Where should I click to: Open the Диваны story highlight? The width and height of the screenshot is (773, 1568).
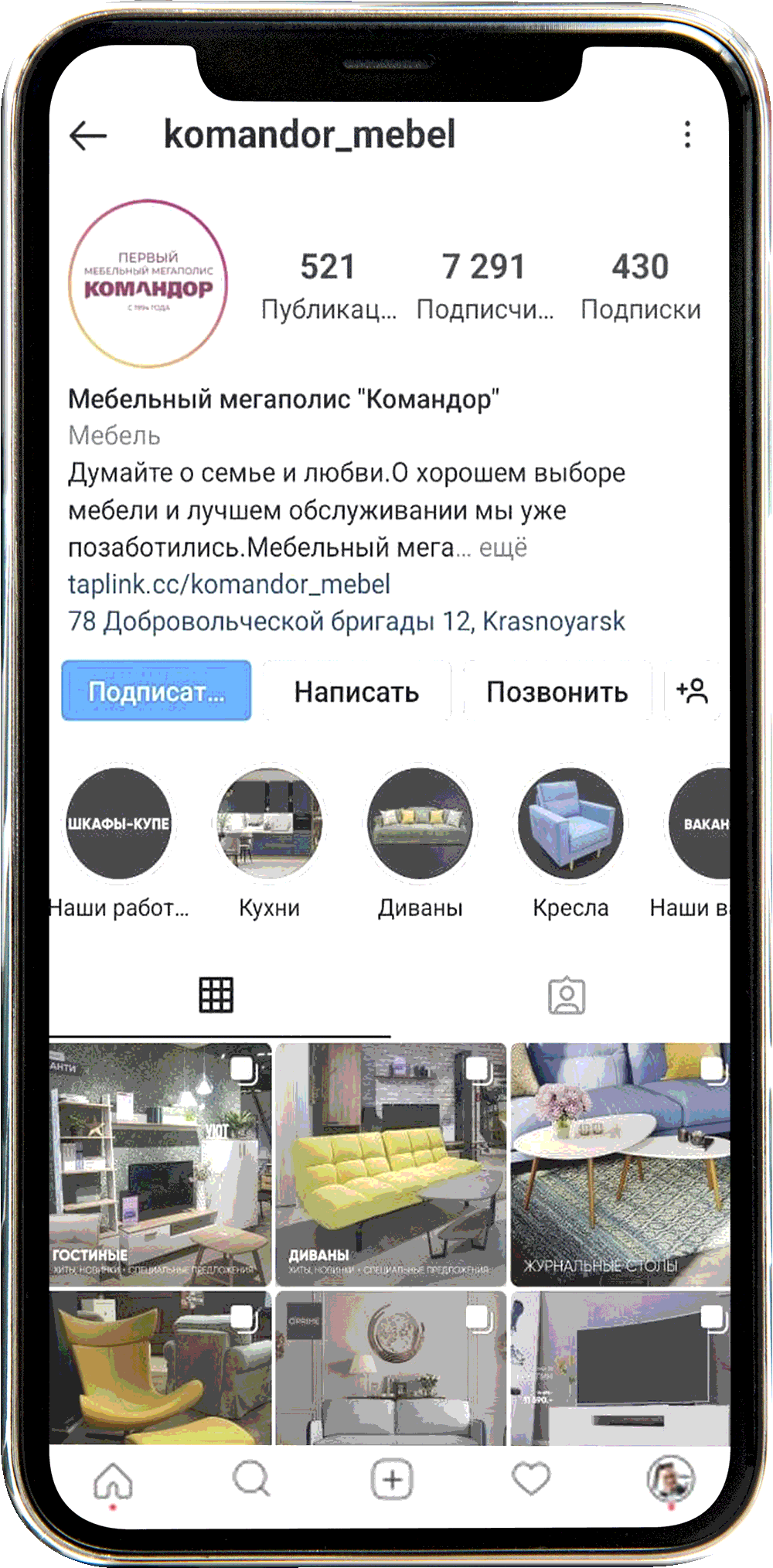pos(420,824)
